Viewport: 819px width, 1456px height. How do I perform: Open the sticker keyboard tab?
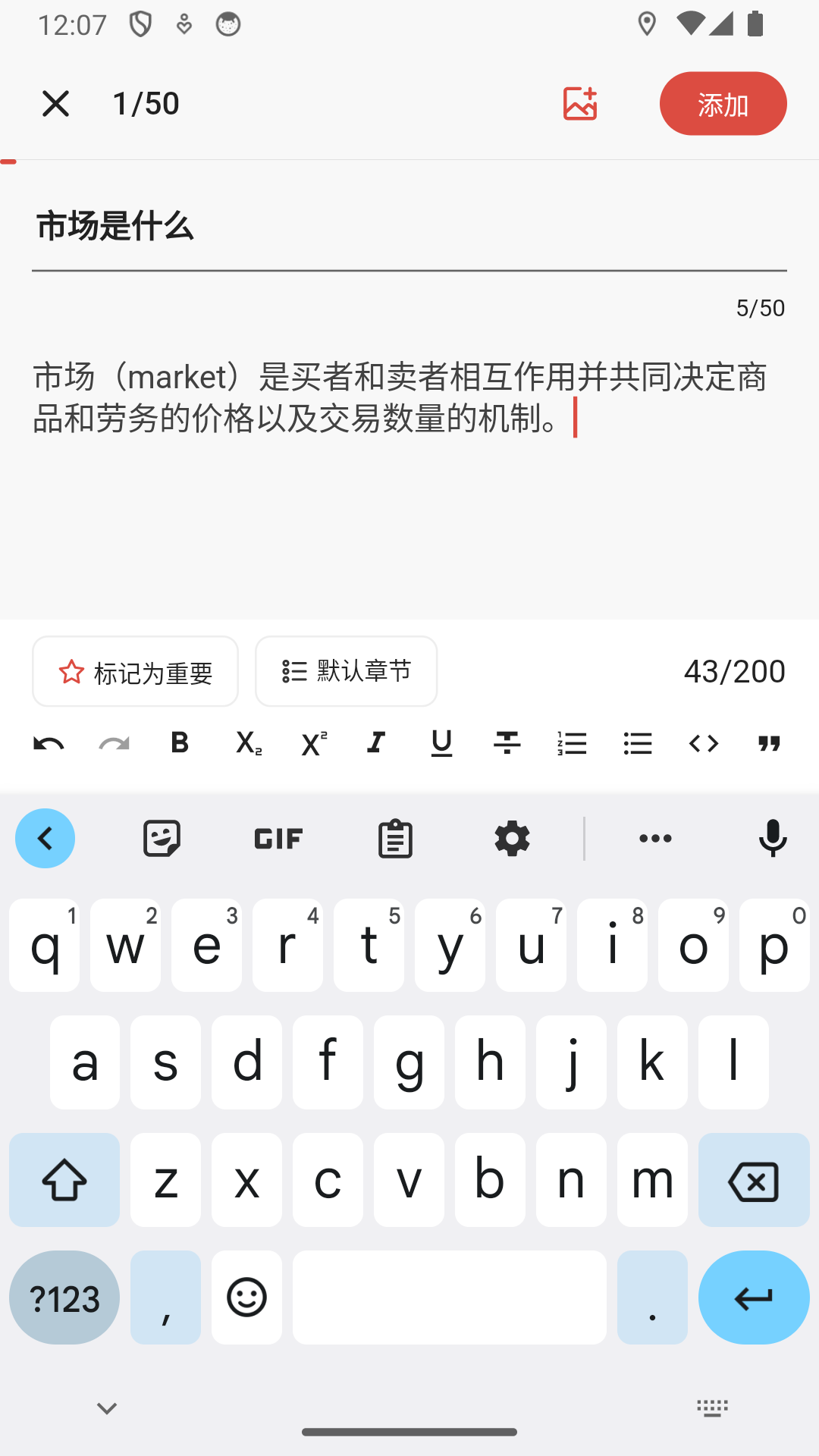(163, 838)
